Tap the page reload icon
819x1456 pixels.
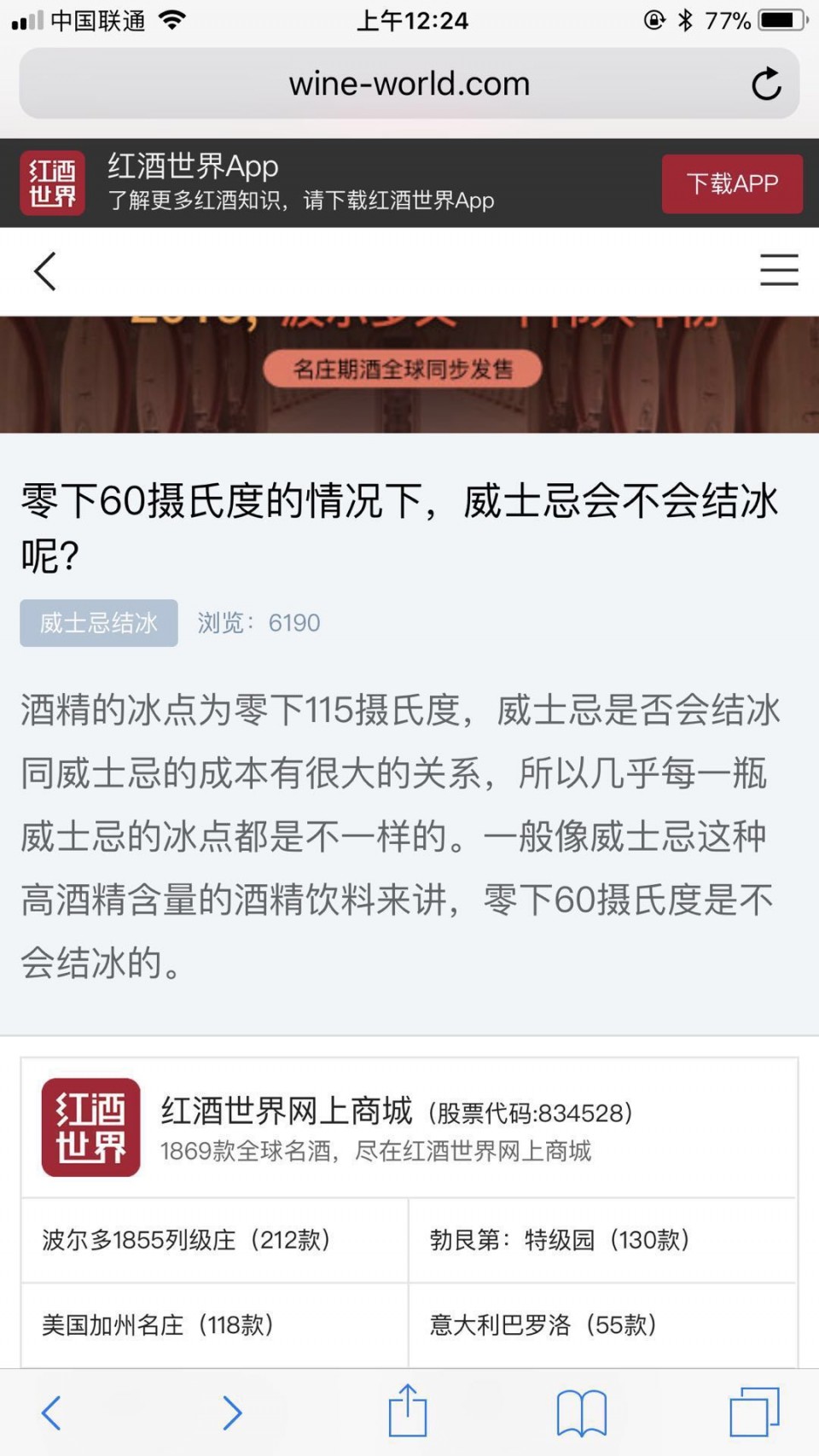click(766, 83)
